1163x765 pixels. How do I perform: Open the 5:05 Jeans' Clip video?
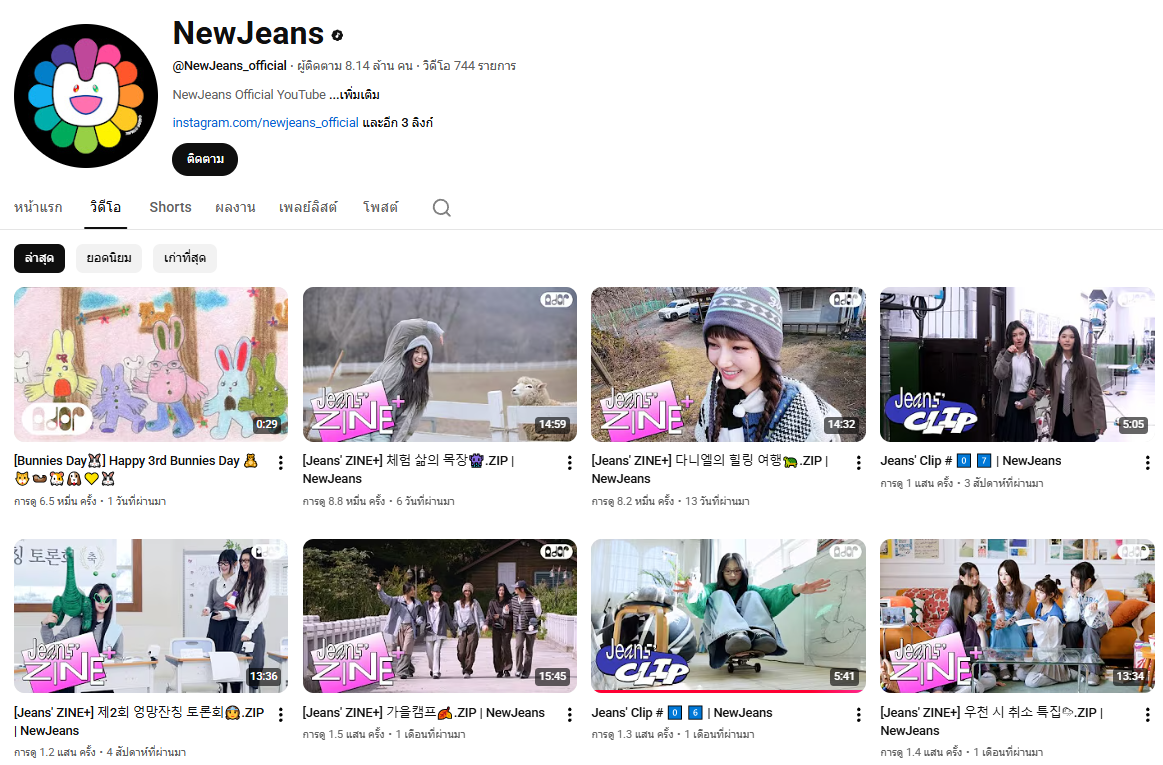pos(1017,364)
